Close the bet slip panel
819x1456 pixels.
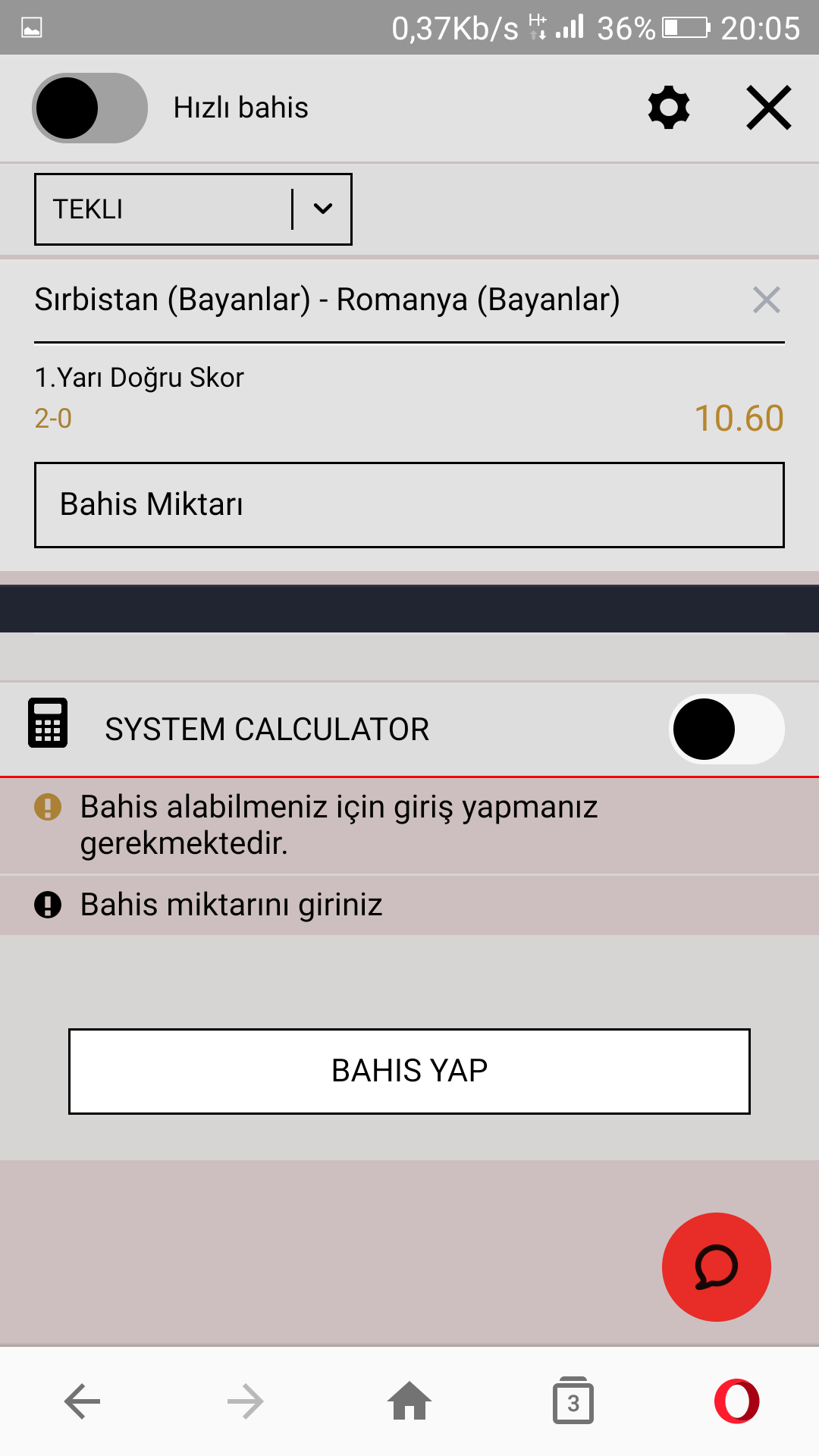click(769, 108)
